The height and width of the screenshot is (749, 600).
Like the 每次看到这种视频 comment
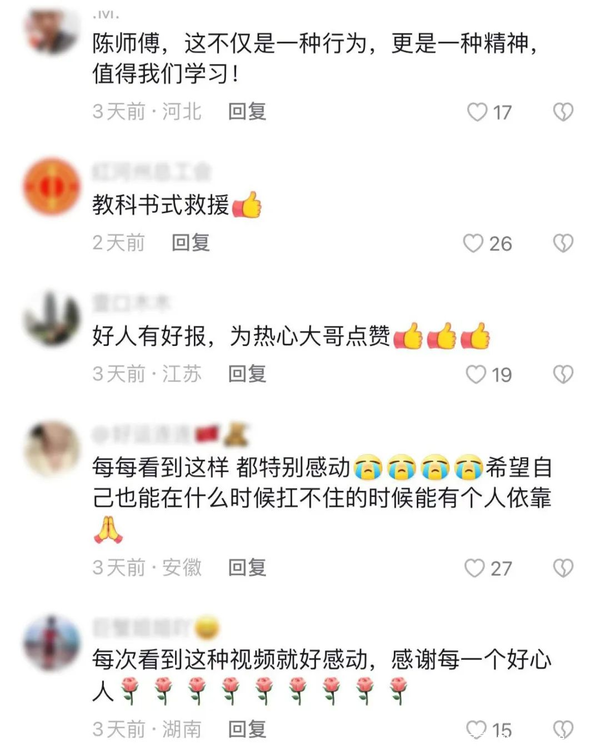477,729
